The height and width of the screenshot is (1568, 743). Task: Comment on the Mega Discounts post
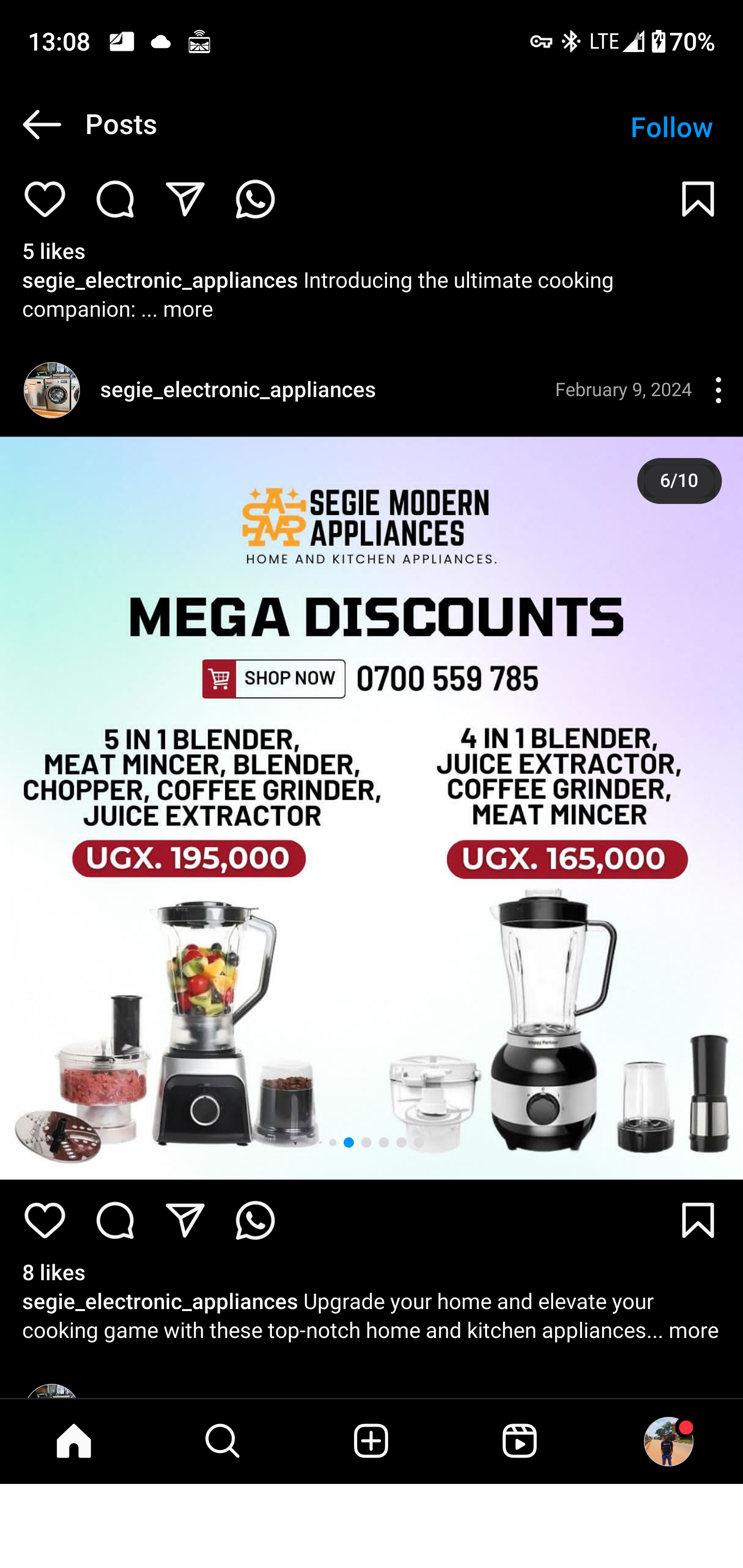point(115,1220)
